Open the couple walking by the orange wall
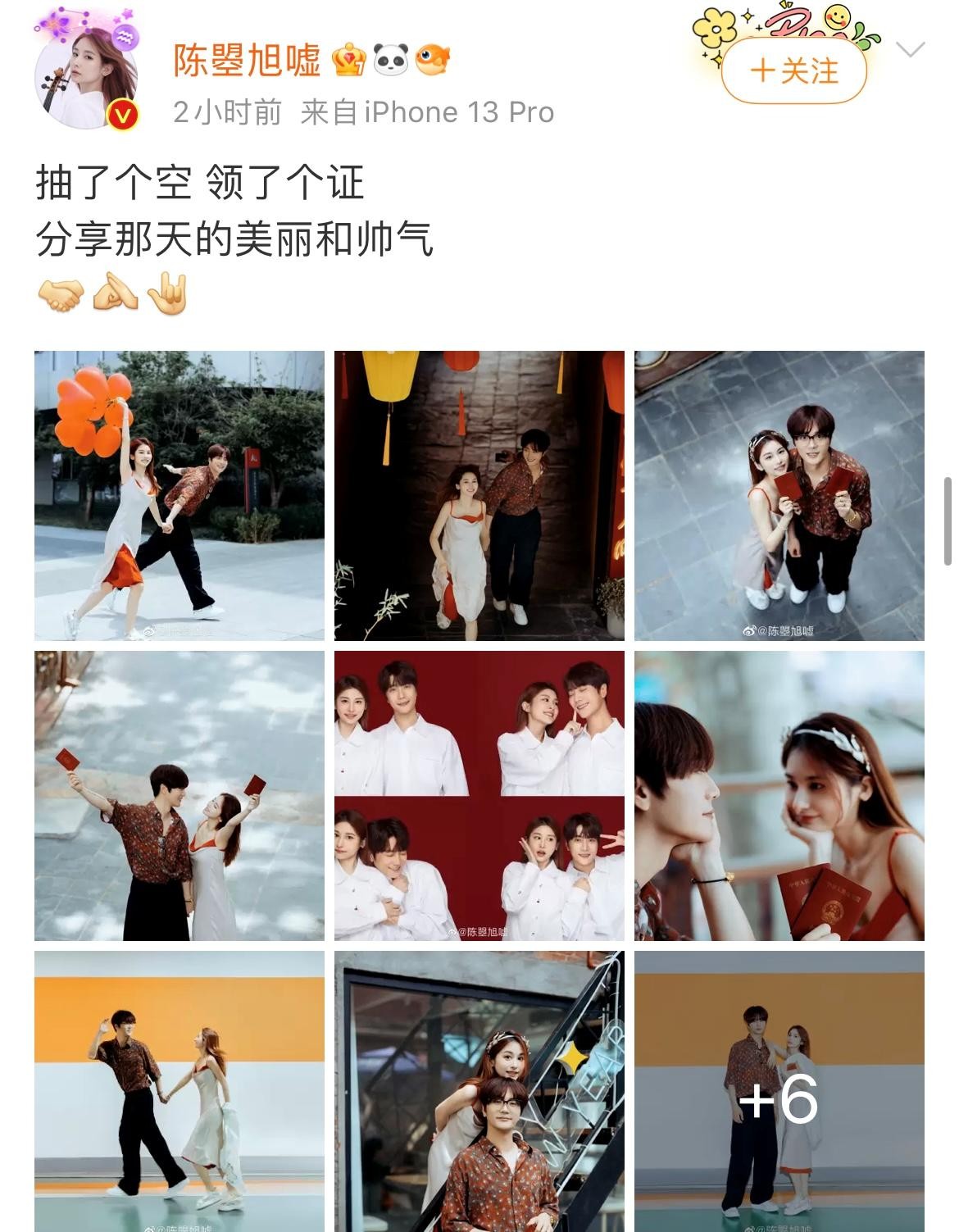The height and width of the screenshot is (1232, 959). coord(179,1090)
